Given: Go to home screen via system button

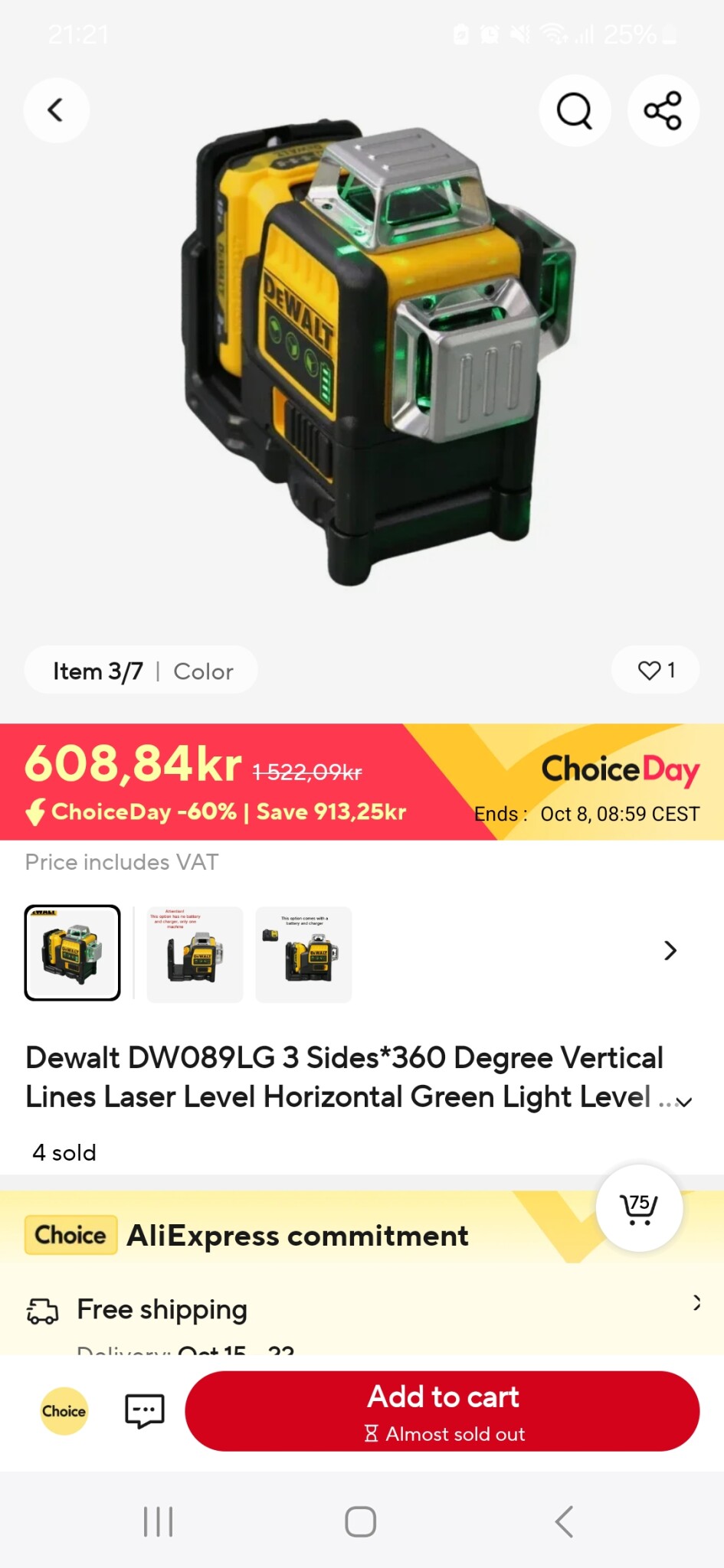Looking at the screenshot, I should pos(360,1521).
